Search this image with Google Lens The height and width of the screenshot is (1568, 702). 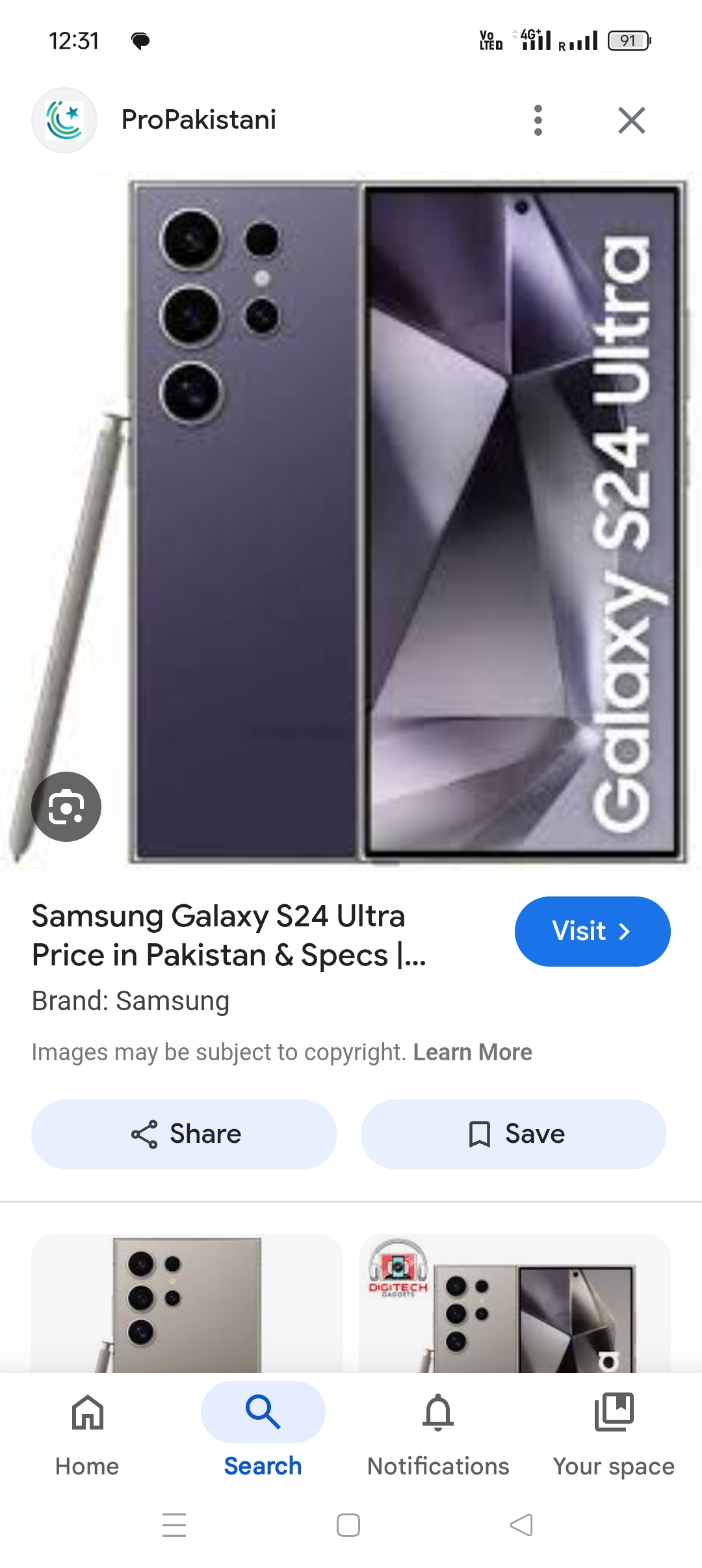66,807
